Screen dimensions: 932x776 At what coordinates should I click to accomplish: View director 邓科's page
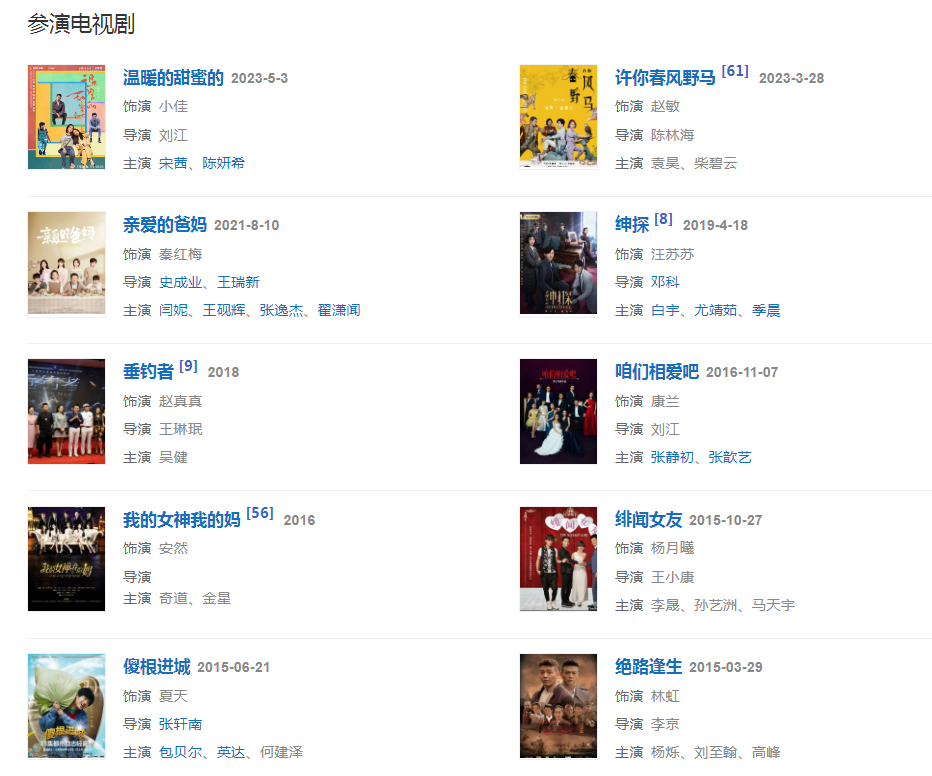[x=665, y=282]
